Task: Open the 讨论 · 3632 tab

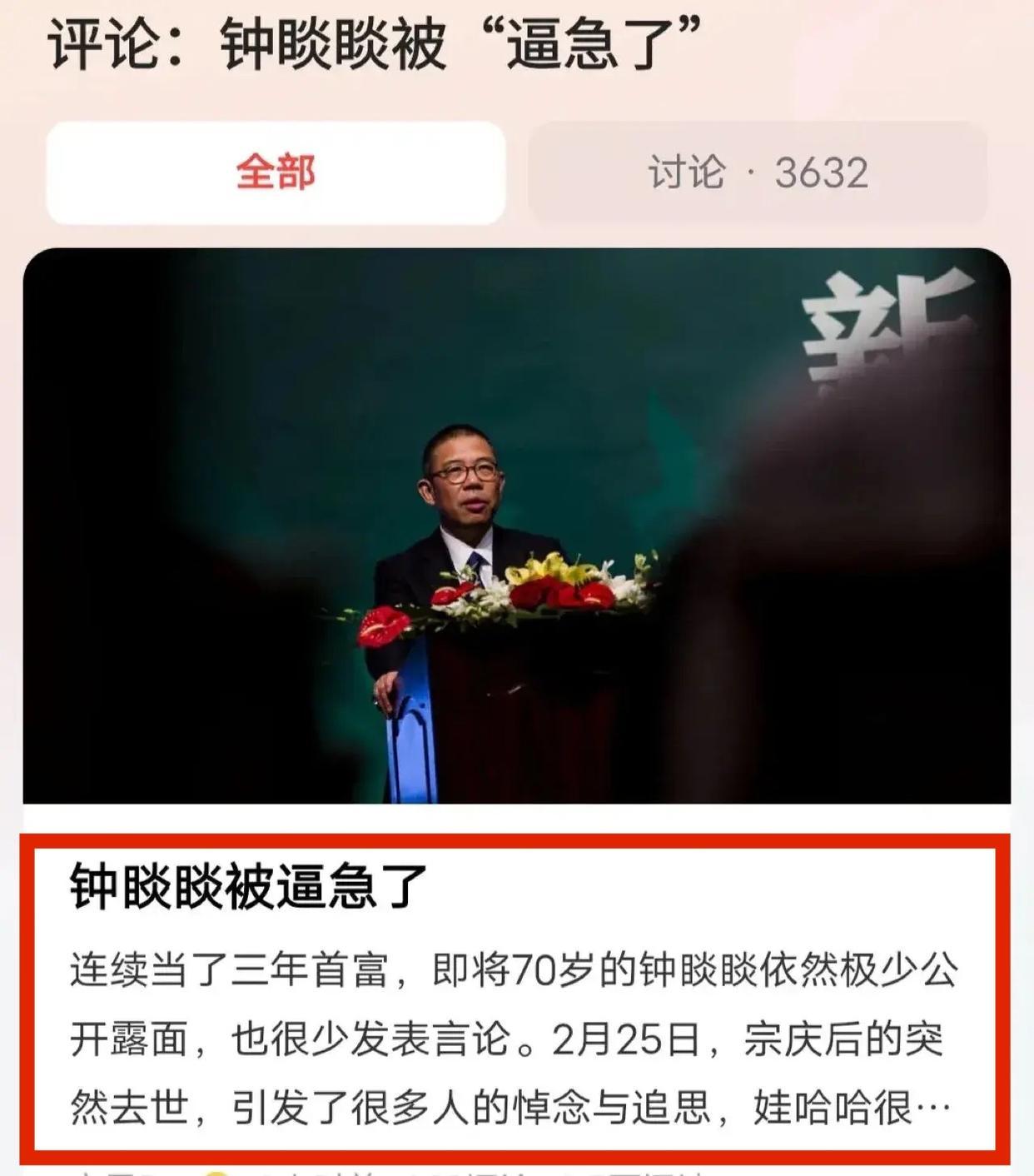Action: [x=757, y=172]
